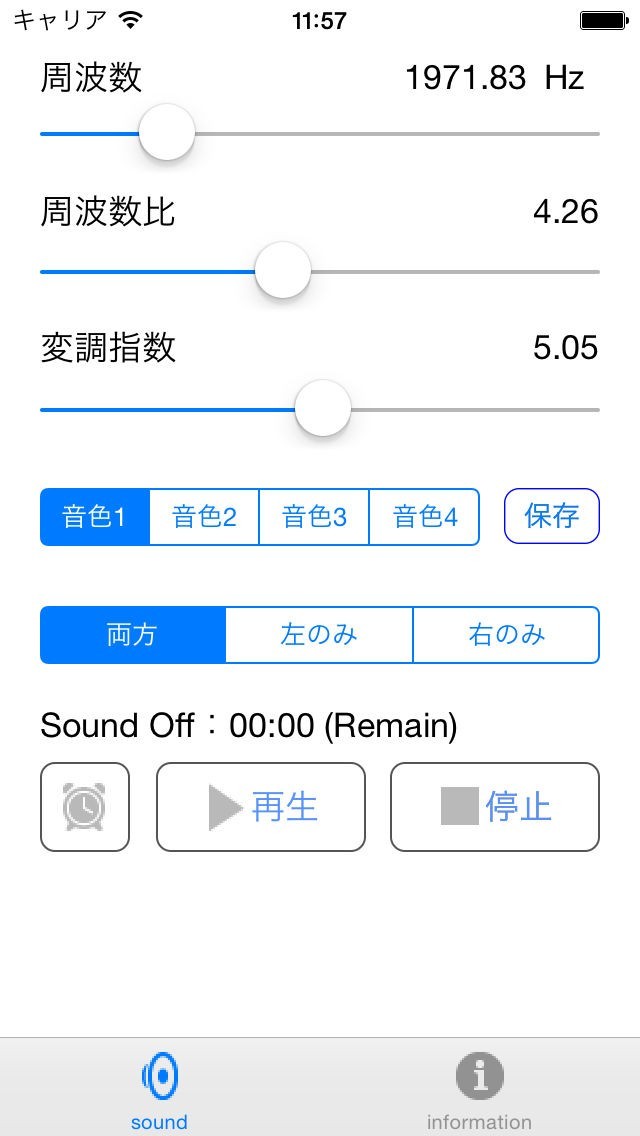Go to the sound tab
Viewport: 640px width, 1136px height.
click(x=160, y=1090)
